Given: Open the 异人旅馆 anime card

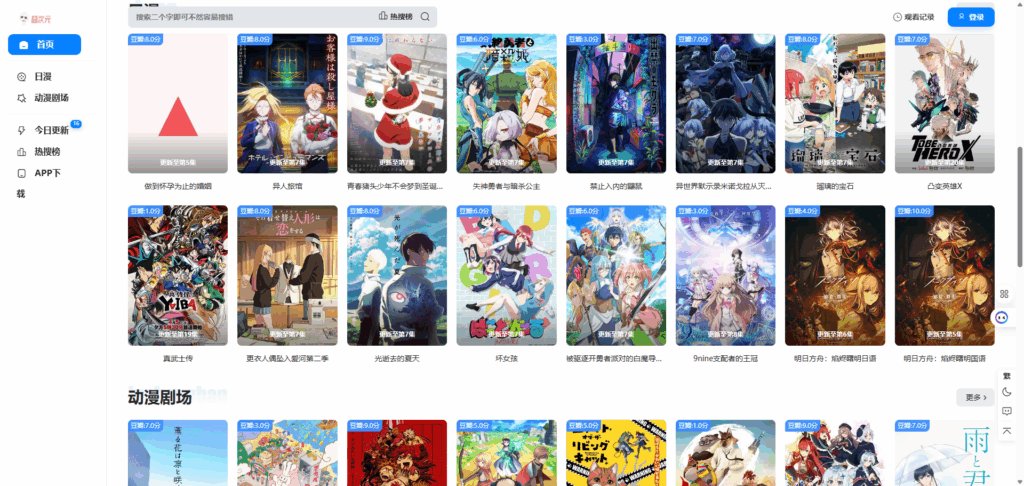Looking at the screenshot, I should click(287, 103).
